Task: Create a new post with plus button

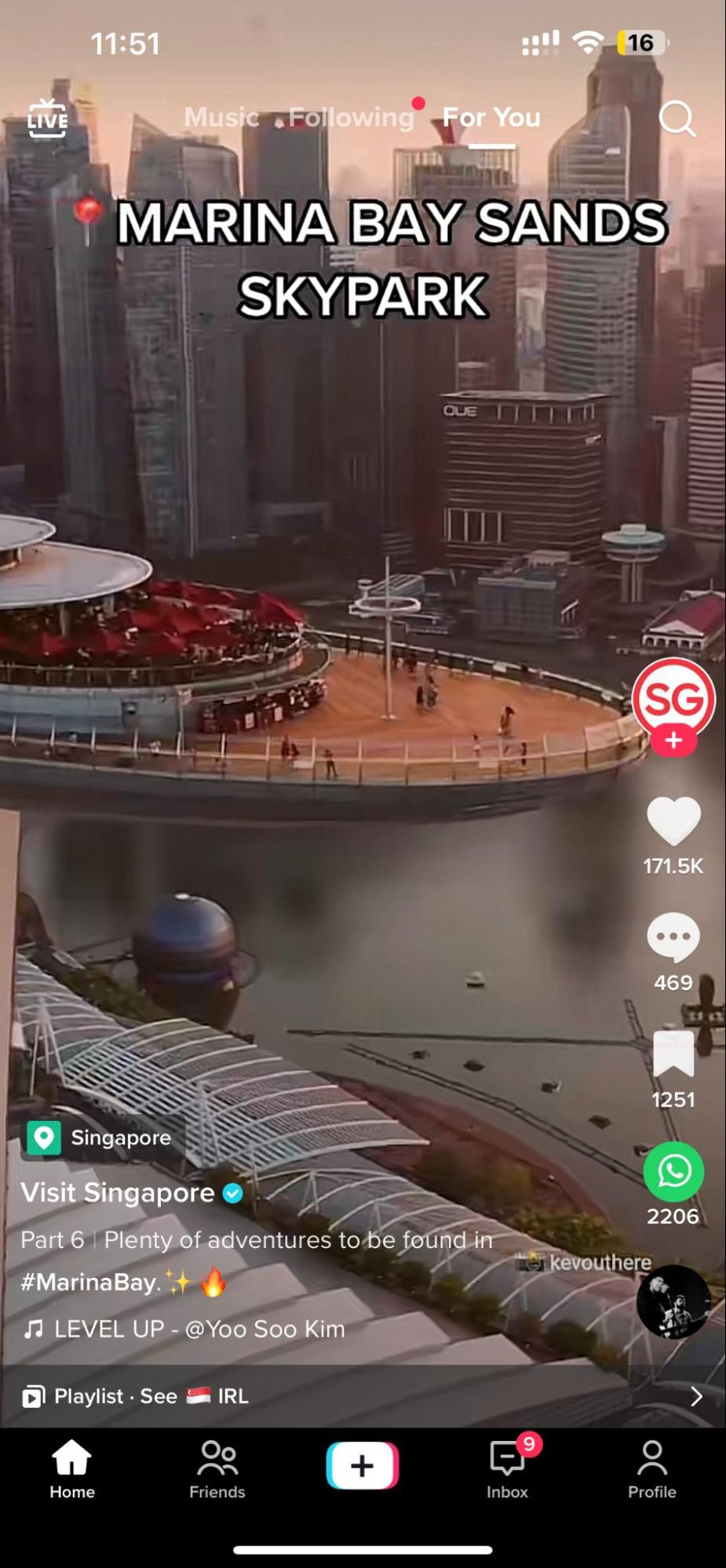Action: coord(363,1465)
